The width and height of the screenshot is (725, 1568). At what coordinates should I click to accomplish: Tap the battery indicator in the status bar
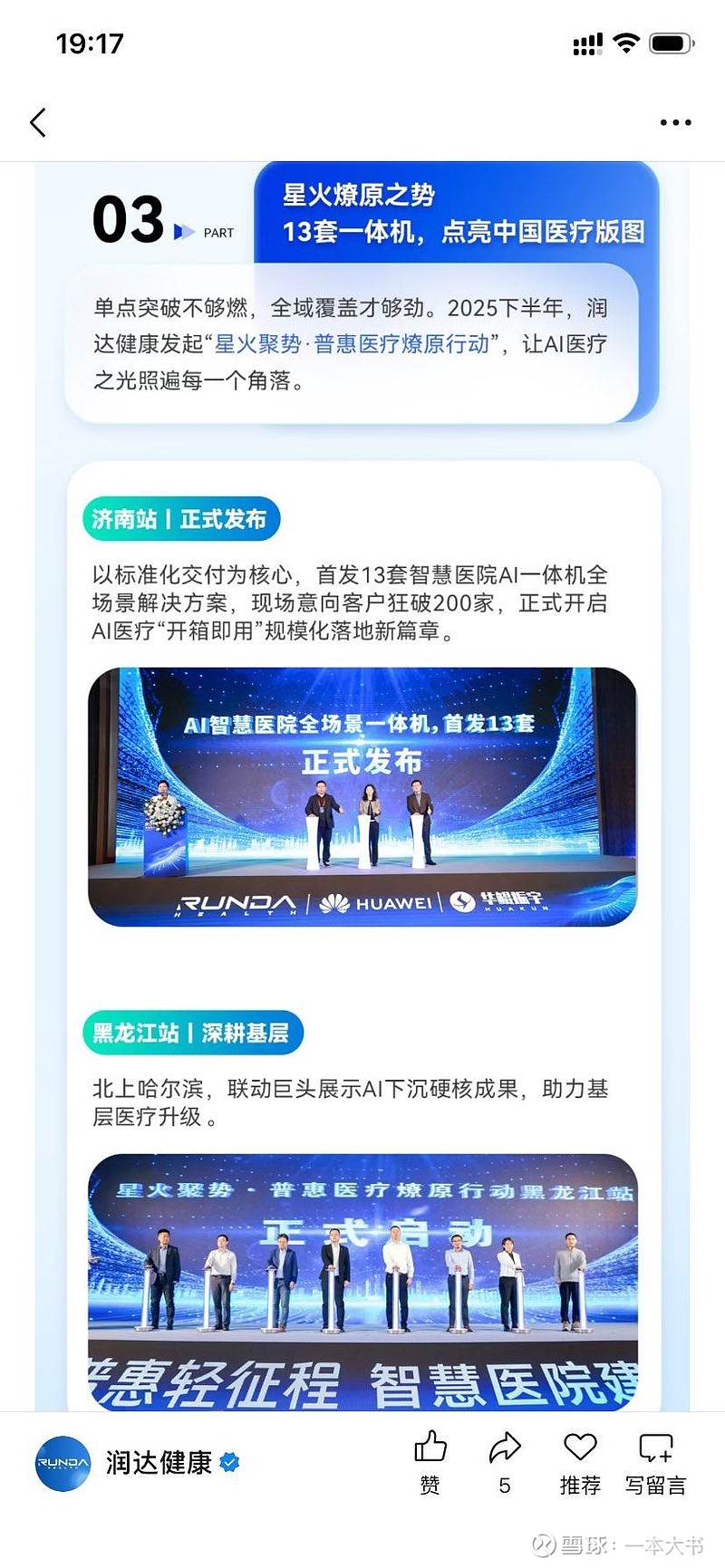pyautogui.click(x=671, y=42)
